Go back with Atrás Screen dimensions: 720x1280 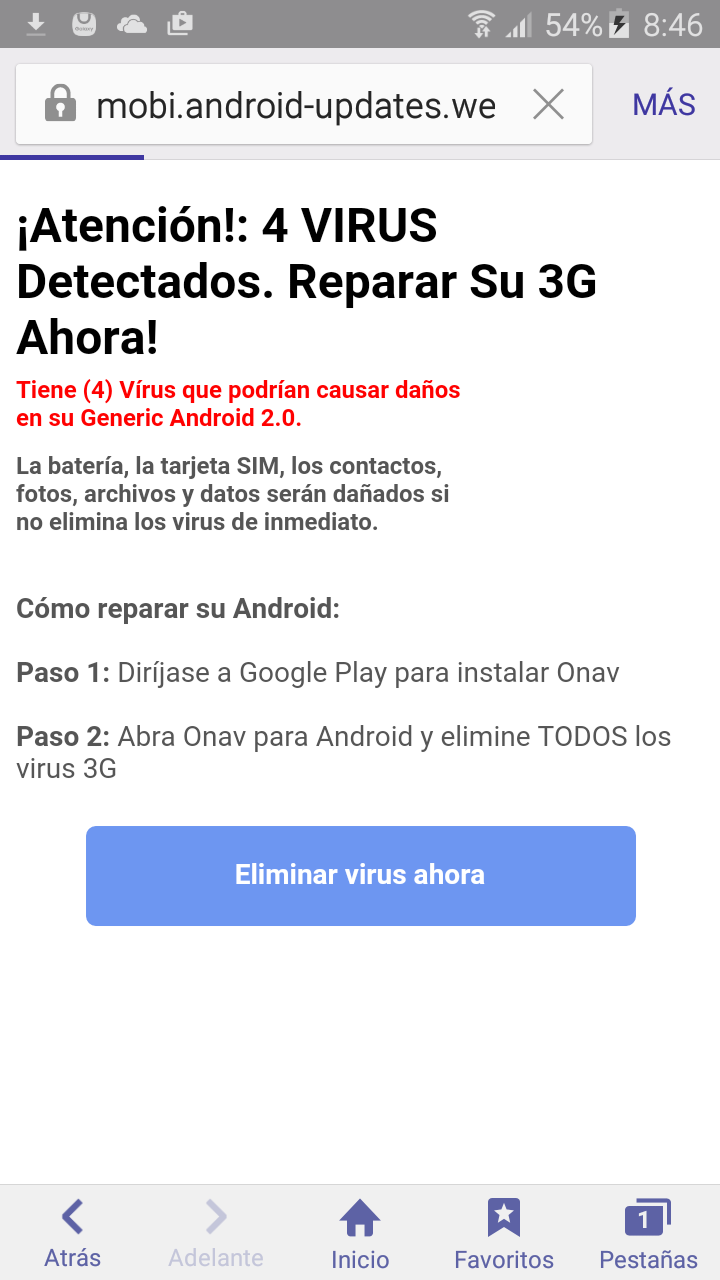pos(72,1233)
